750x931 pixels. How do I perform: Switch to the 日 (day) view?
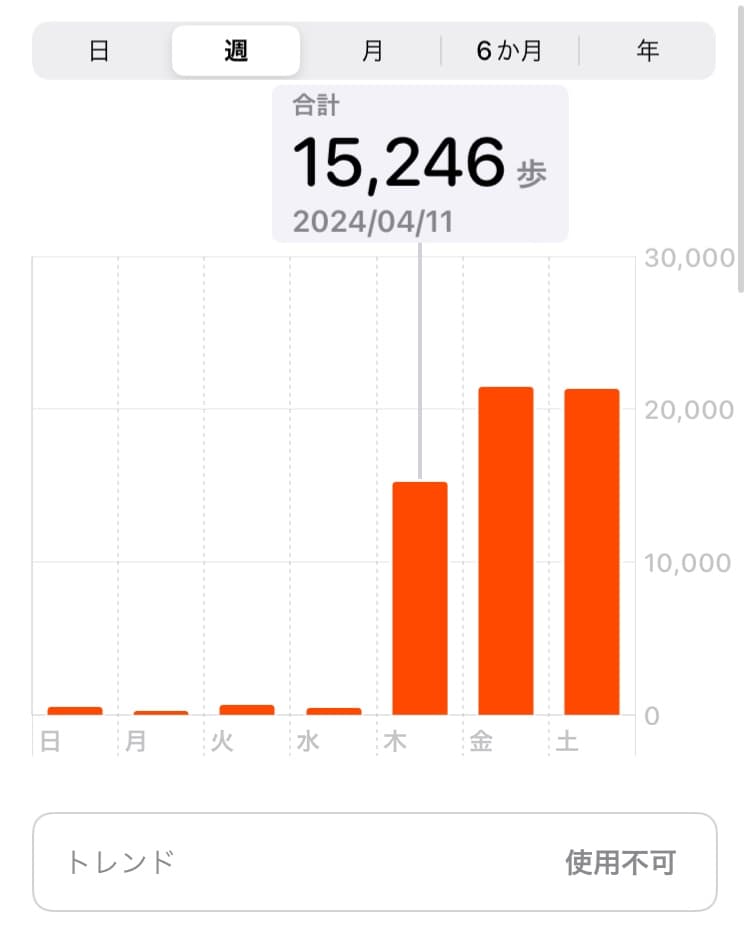pyautogui.click(x=99, y=51)
